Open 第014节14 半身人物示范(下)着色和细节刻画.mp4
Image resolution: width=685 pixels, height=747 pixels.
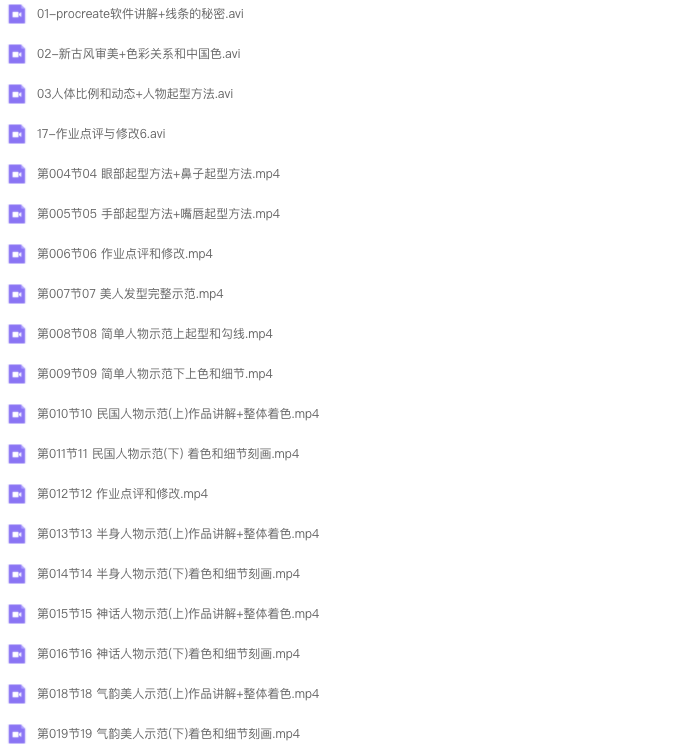click(x=168, y=574)
